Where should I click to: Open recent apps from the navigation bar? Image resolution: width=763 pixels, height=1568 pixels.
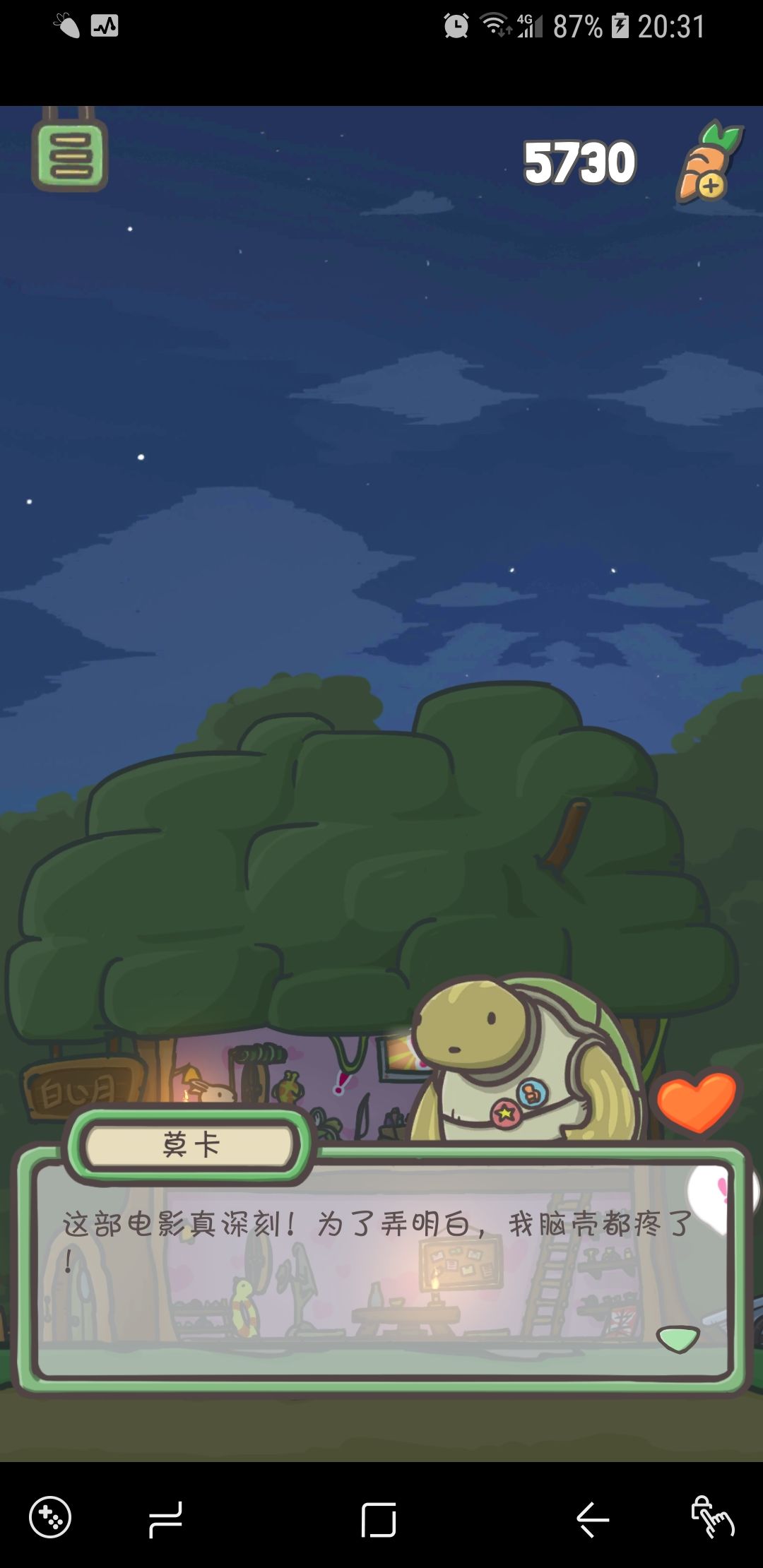click(x=165, y=1519)
